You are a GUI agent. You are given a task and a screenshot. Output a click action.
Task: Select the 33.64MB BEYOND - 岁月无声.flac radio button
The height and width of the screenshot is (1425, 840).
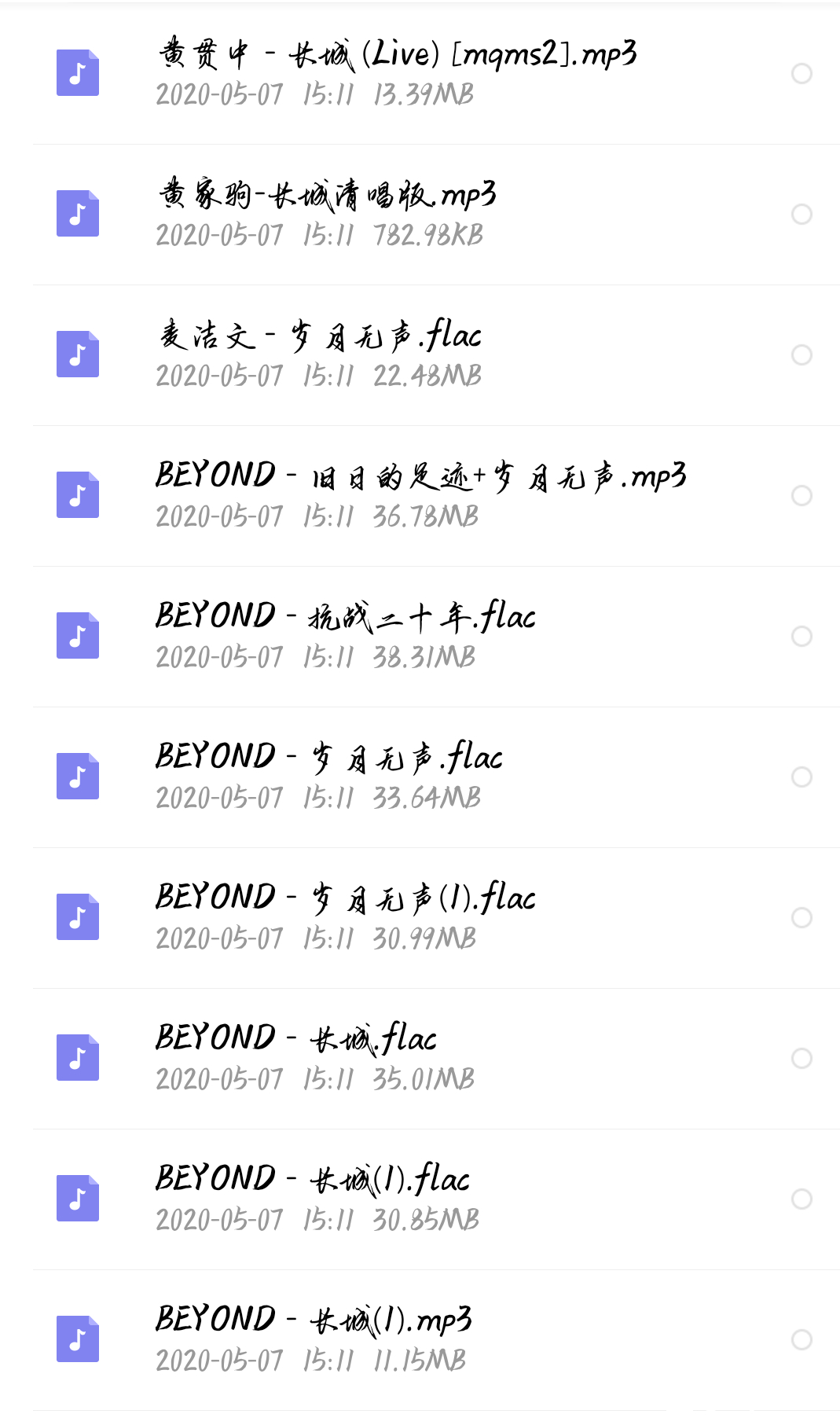[801, 777]
